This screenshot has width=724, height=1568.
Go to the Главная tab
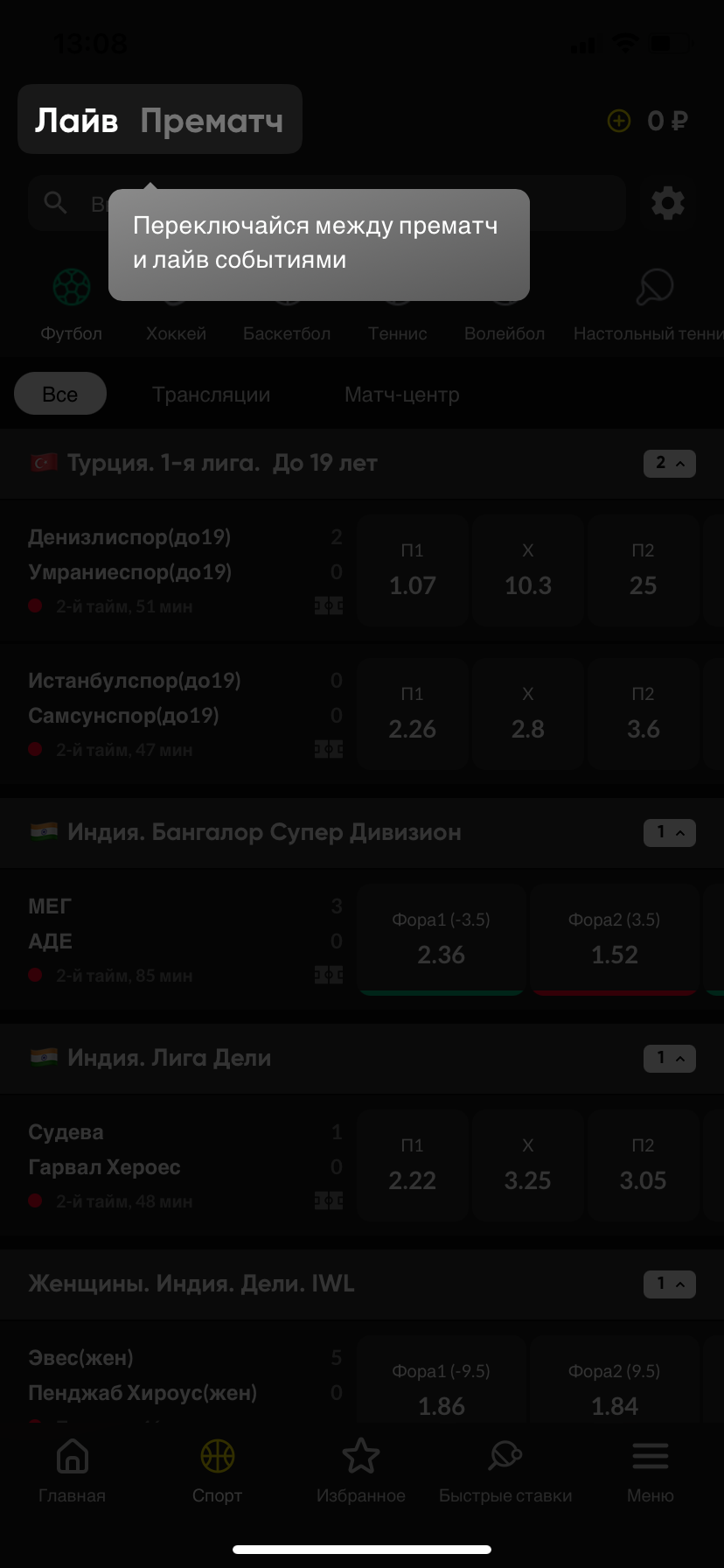coord(72,1473)
